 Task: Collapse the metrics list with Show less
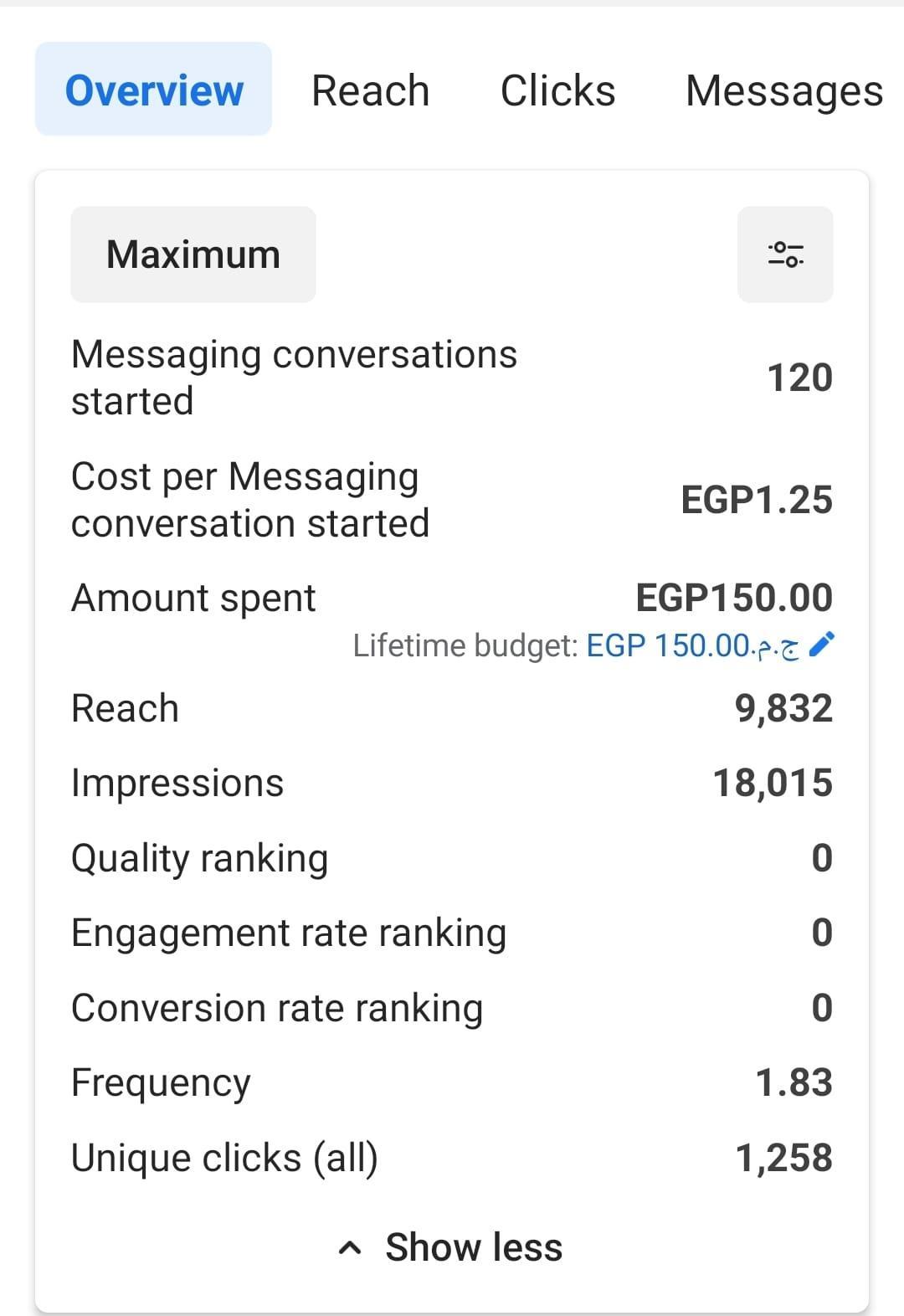click(x=452, y=1247)
